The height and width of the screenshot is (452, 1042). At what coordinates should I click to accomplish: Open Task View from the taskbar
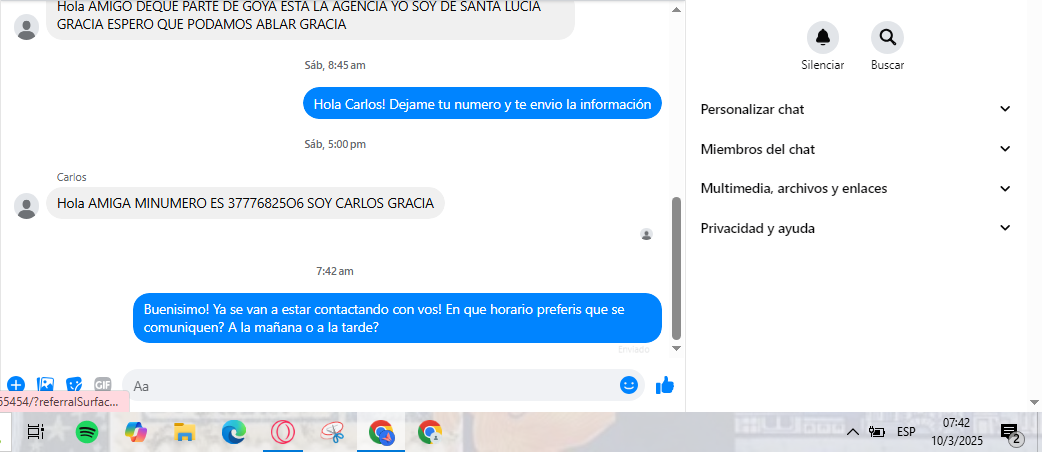(x=36, y=432)
